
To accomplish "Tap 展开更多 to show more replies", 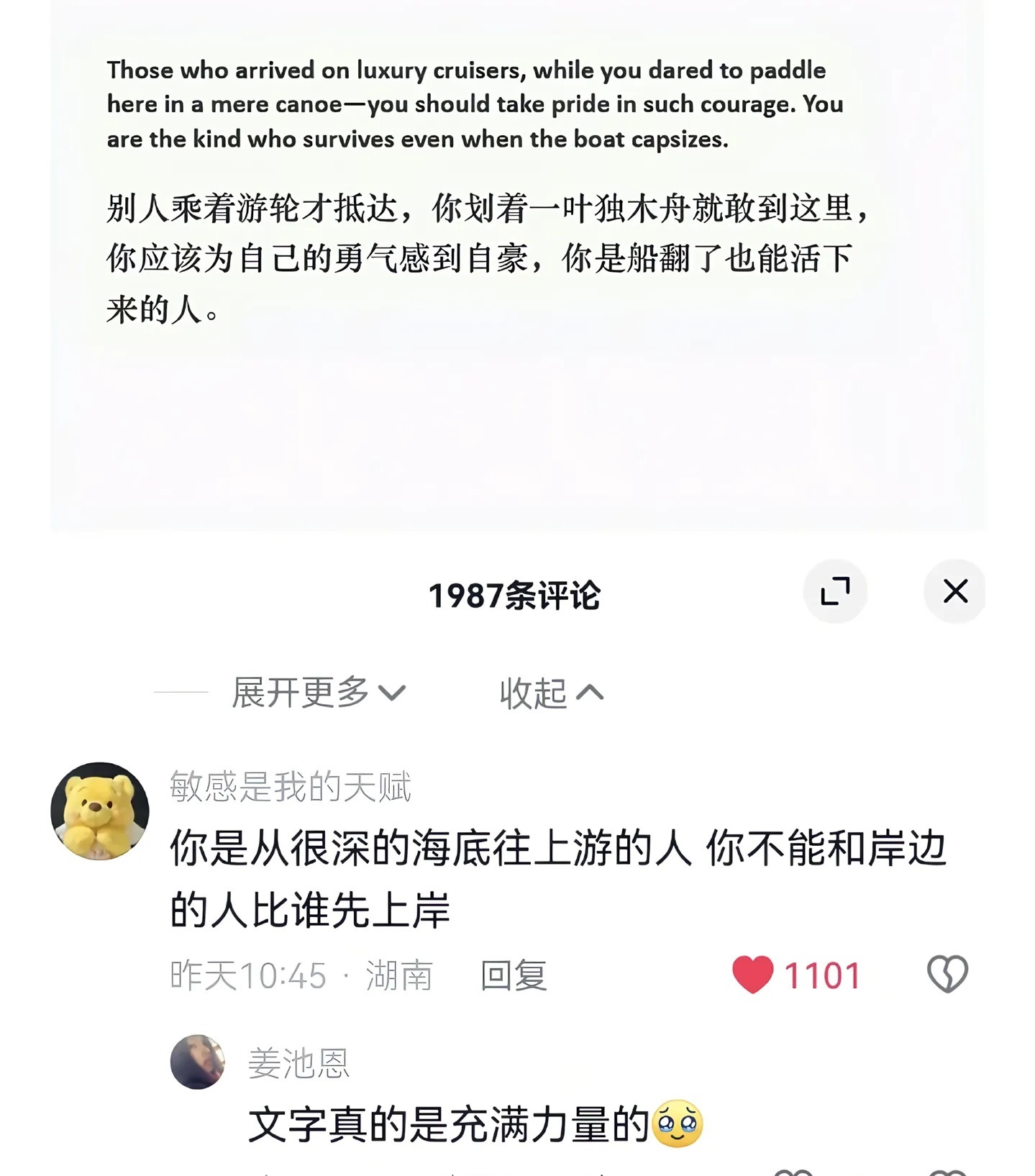I will click(317, 693).
